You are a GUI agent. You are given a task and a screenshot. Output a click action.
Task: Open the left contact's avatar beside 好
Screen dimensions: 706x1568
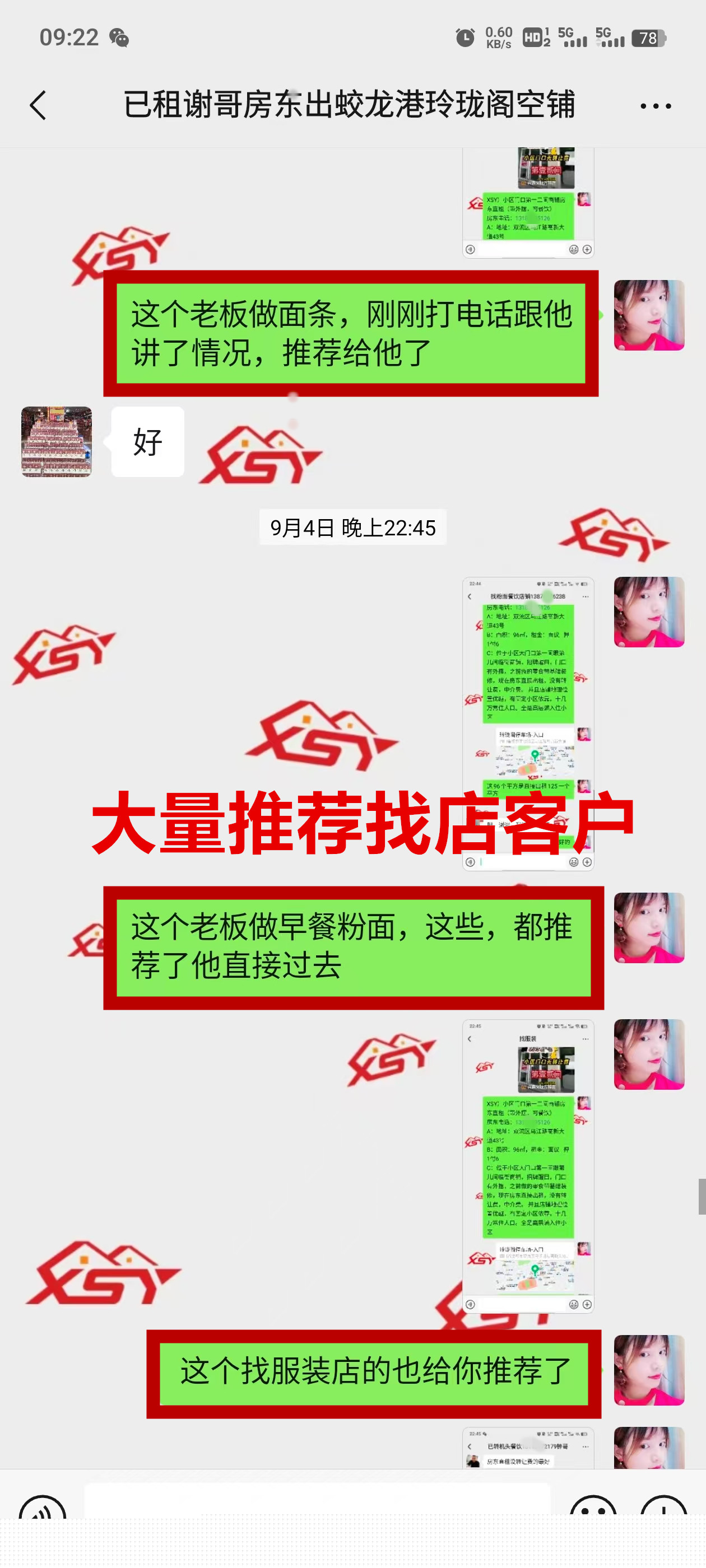[x=57, y=442]
